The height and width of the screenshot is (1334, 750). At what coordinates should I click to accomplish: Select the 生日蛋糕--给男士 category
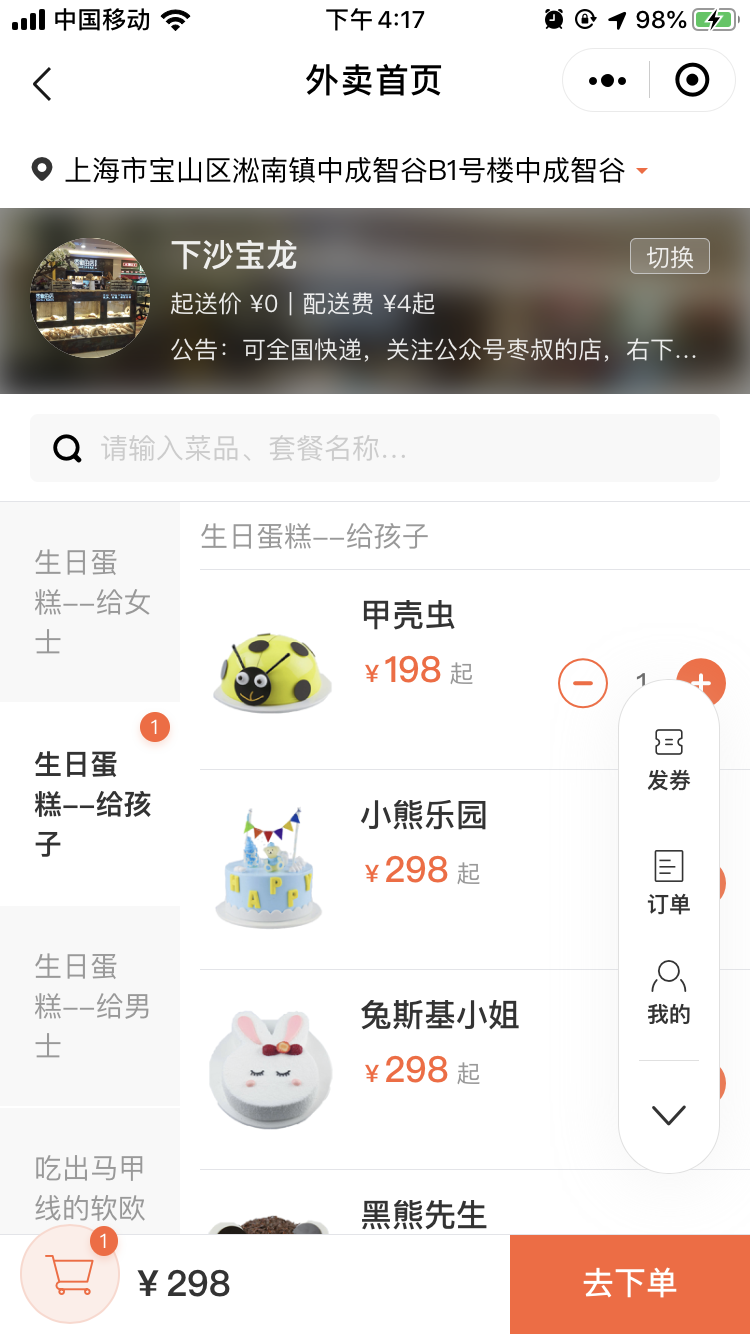pyautogui.click(x=91, y=1006)
